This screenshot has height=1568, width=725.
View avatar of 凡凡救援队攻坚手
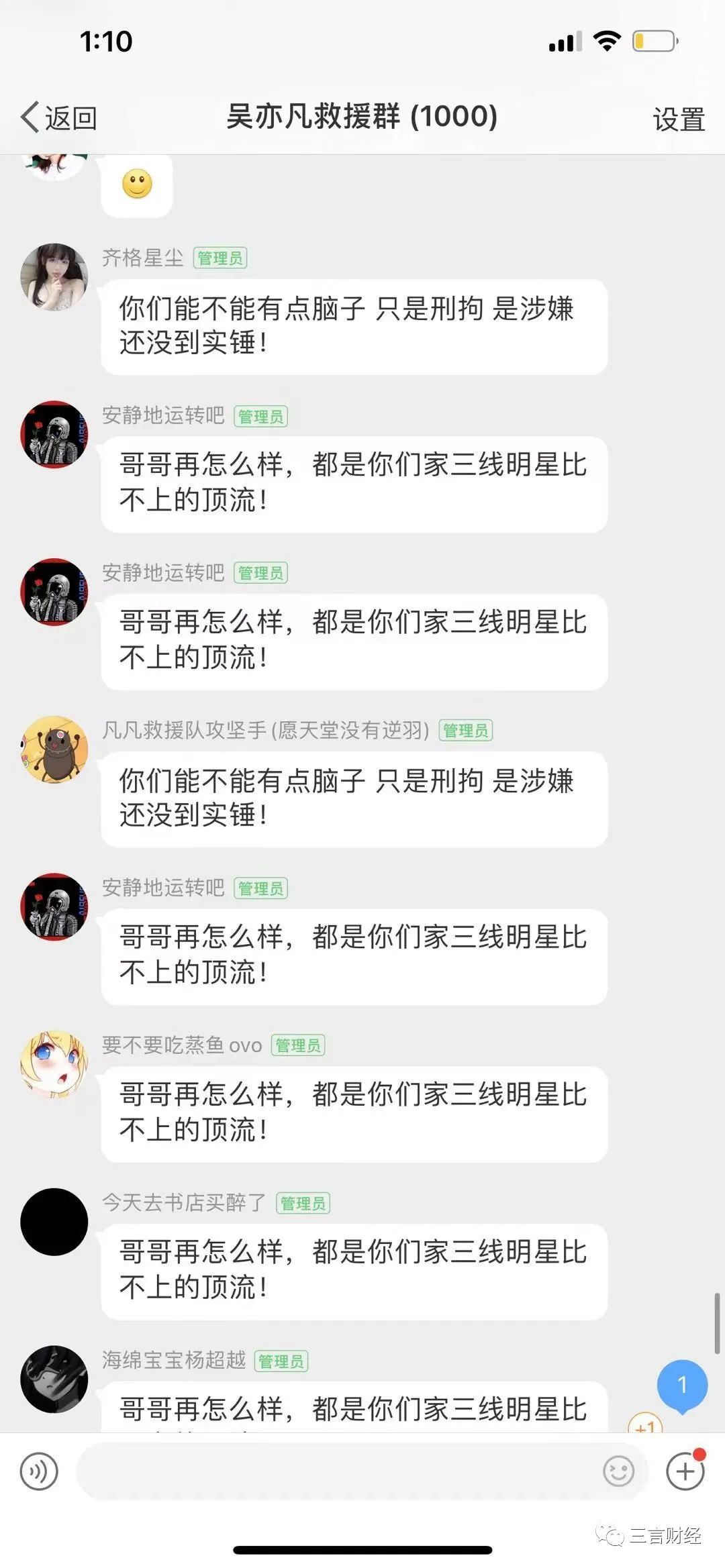pyautogui.click(x=54, y=749)
